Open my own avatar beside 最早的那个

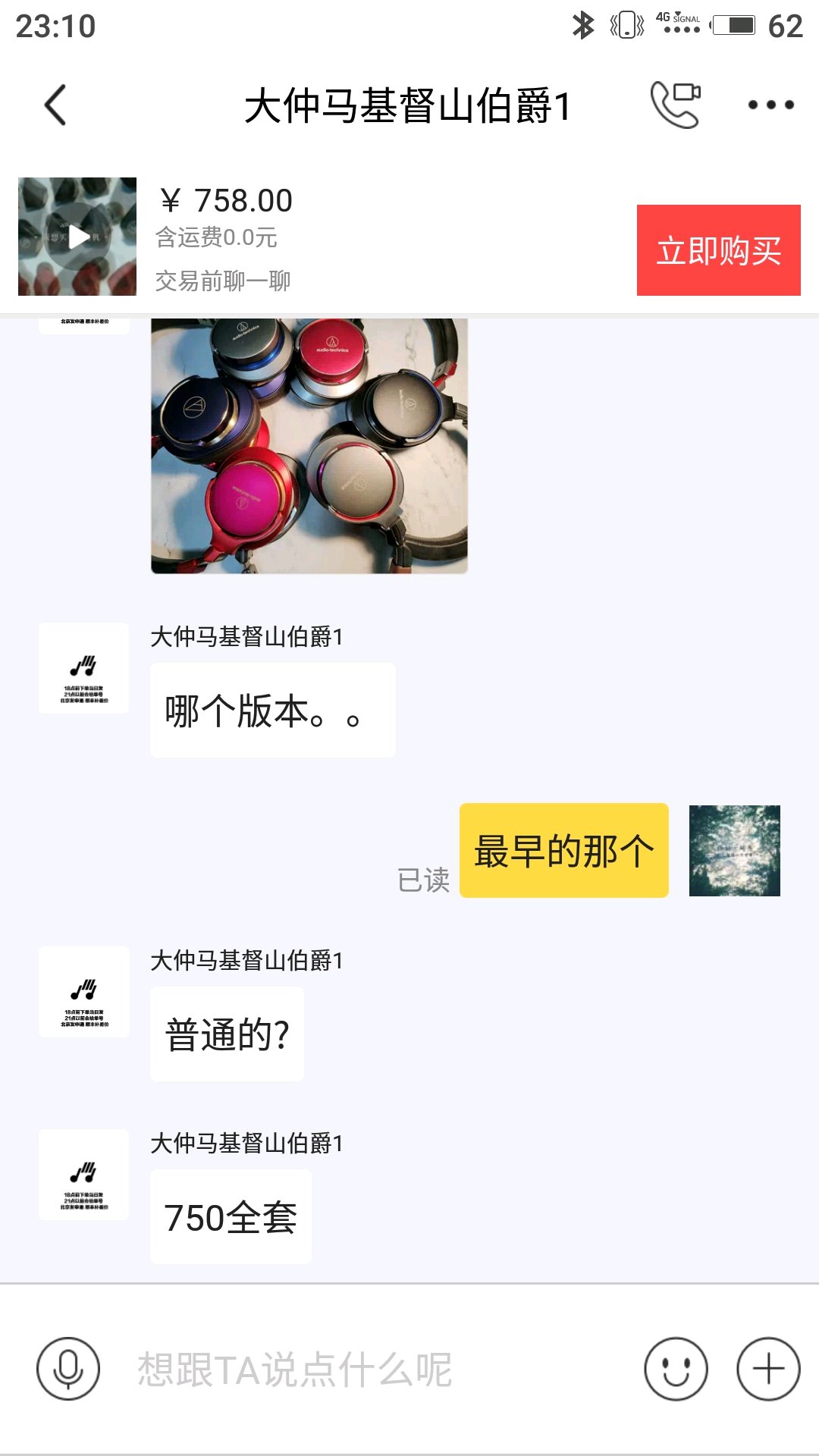(x=734, y=851)
